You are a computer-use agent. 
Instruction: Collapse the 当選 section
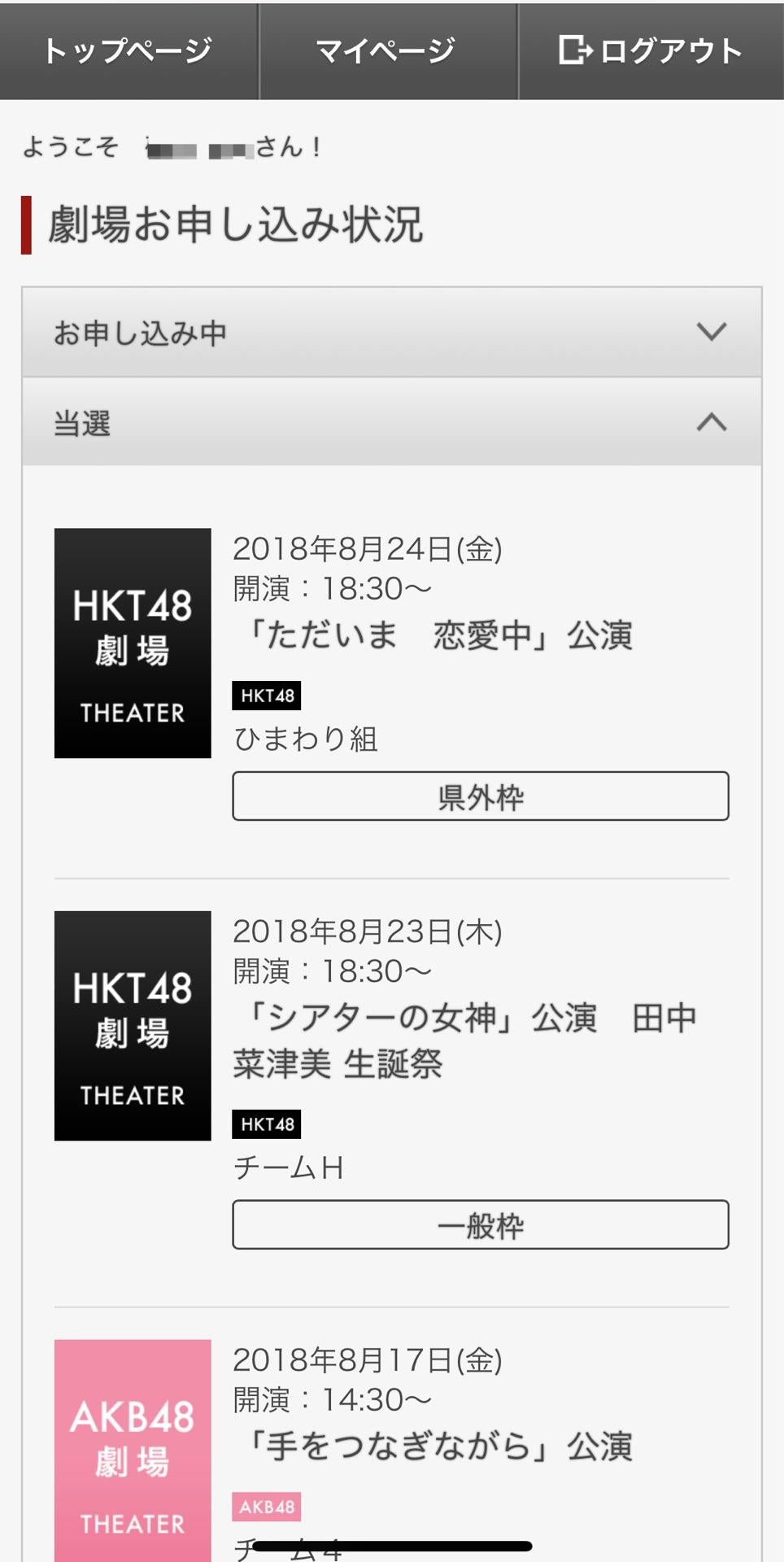(392, 421)
